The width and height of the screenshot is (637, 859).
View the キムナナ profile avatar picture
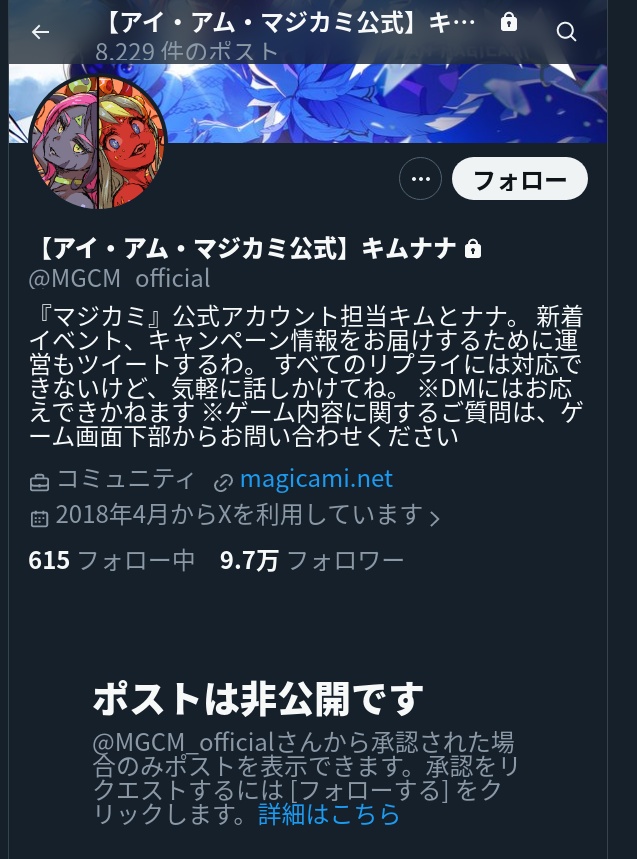point(98,143)
